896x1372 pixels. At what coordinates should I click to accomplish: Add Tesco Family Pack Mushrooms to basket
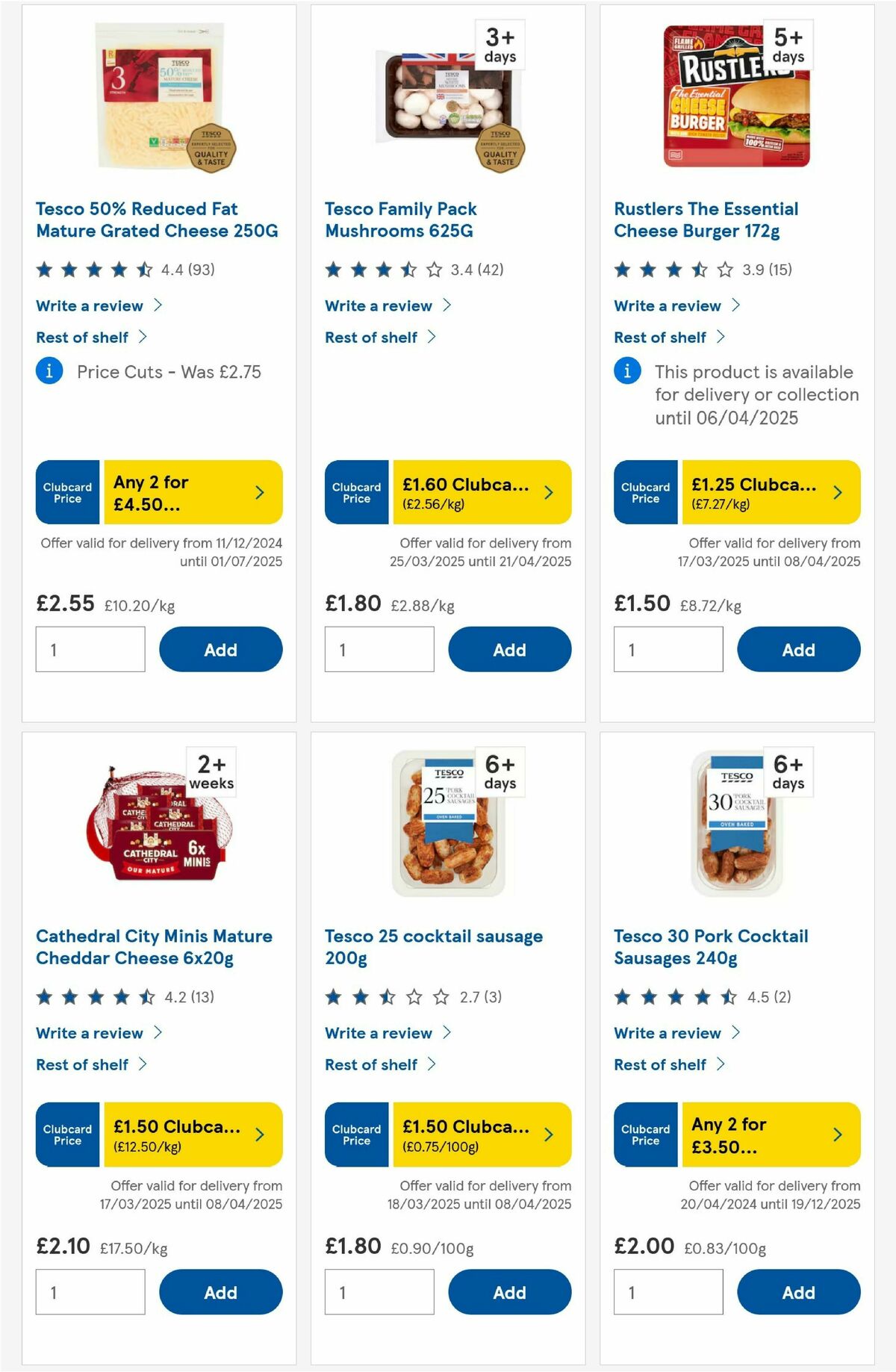point(509,649)
